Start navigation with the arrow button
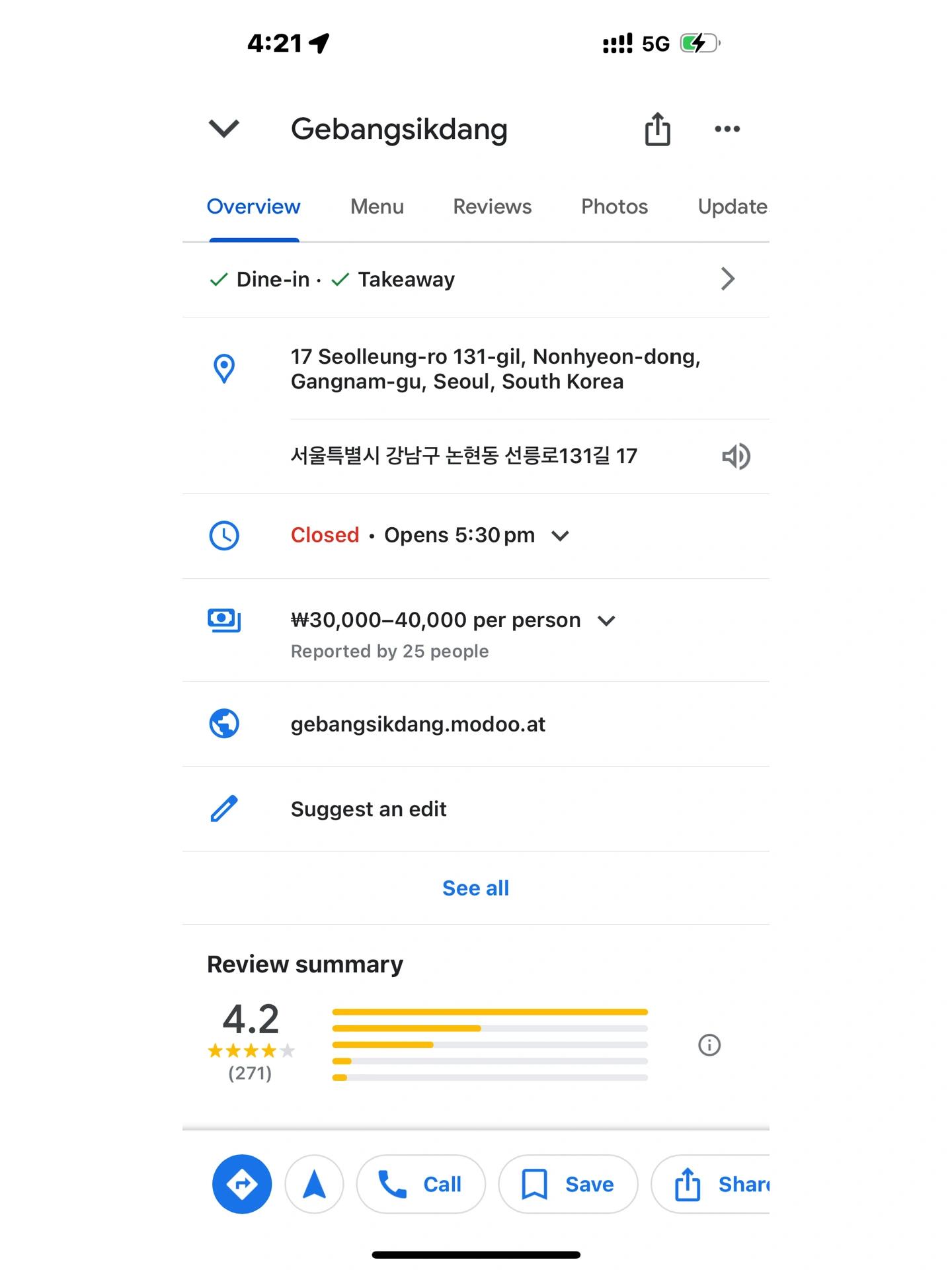The height and width of the screenshot is (1270, 952). [314, 1184]
